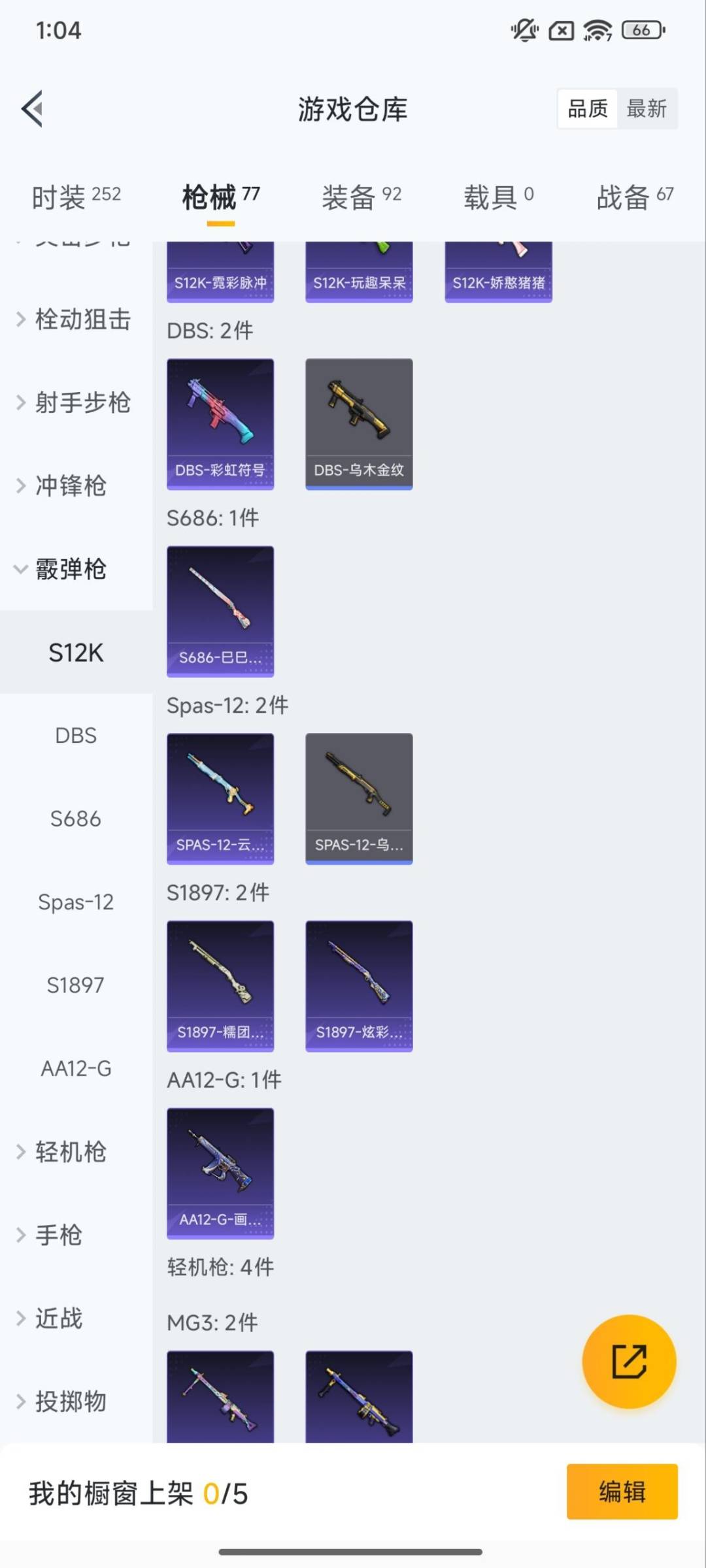Open the AA12-G-画 weapon skin
706x1568 pixels.
(x=220, y=1173)
